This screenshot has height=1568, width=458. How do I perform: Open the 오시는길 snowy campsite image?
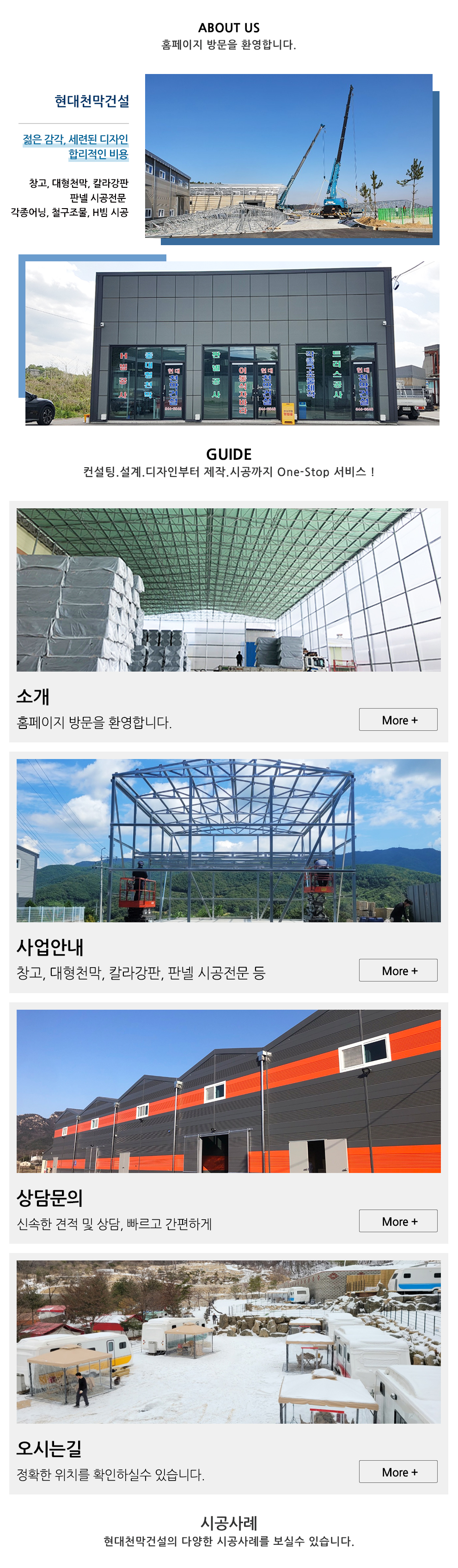point(229,1342)
